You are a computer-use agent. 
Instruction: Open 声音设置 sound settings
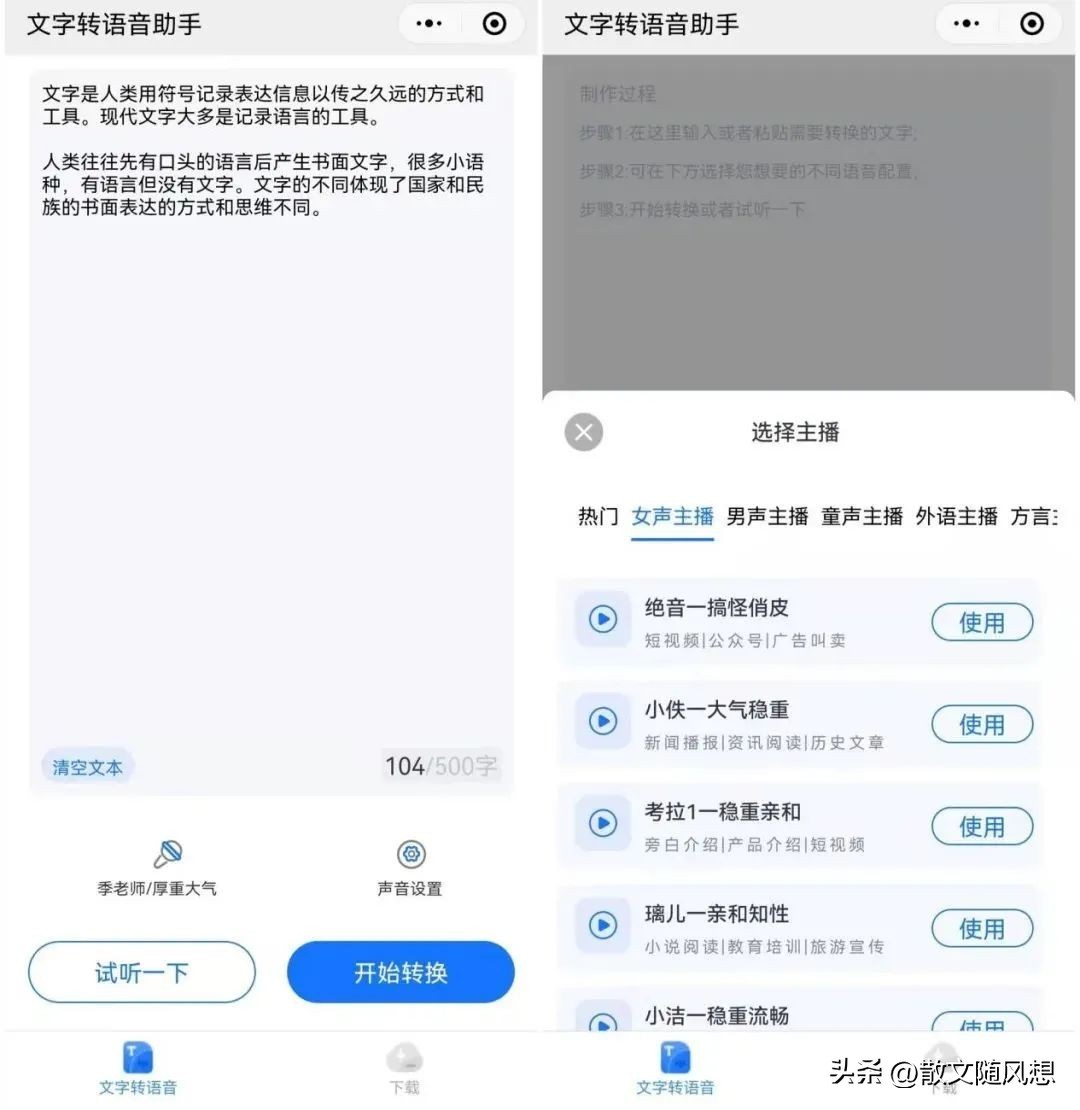410,868
